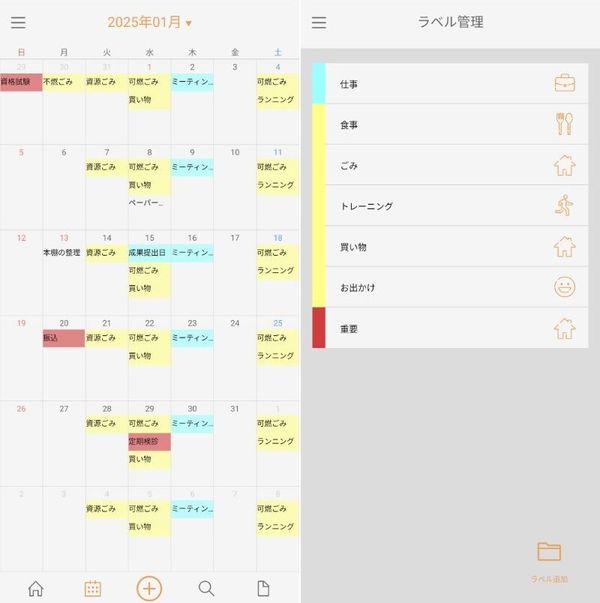
Task: Open the 定期検診 event on the 29th
Action: 149,441
